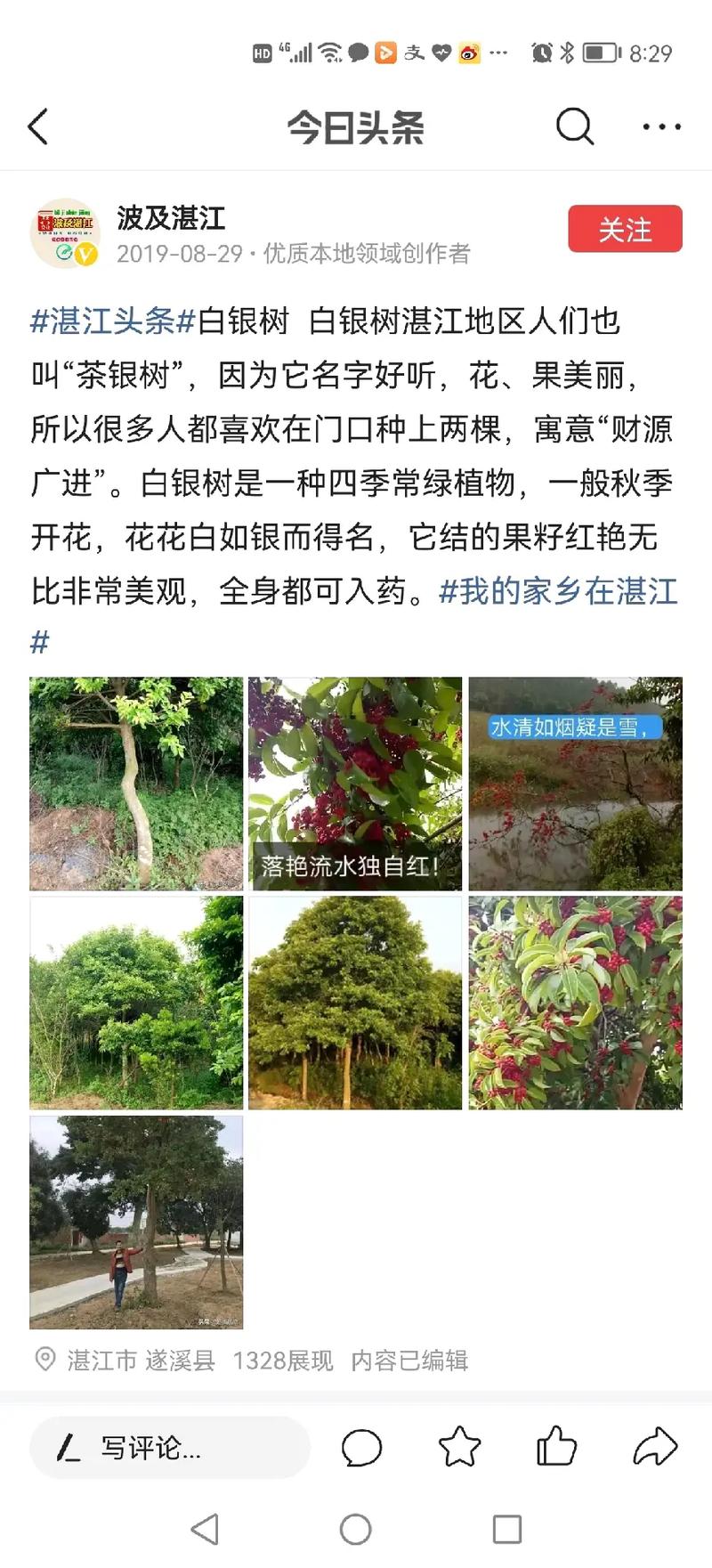
Task: View the first photo of the crooked tree trunk
Action: (136, 784)
